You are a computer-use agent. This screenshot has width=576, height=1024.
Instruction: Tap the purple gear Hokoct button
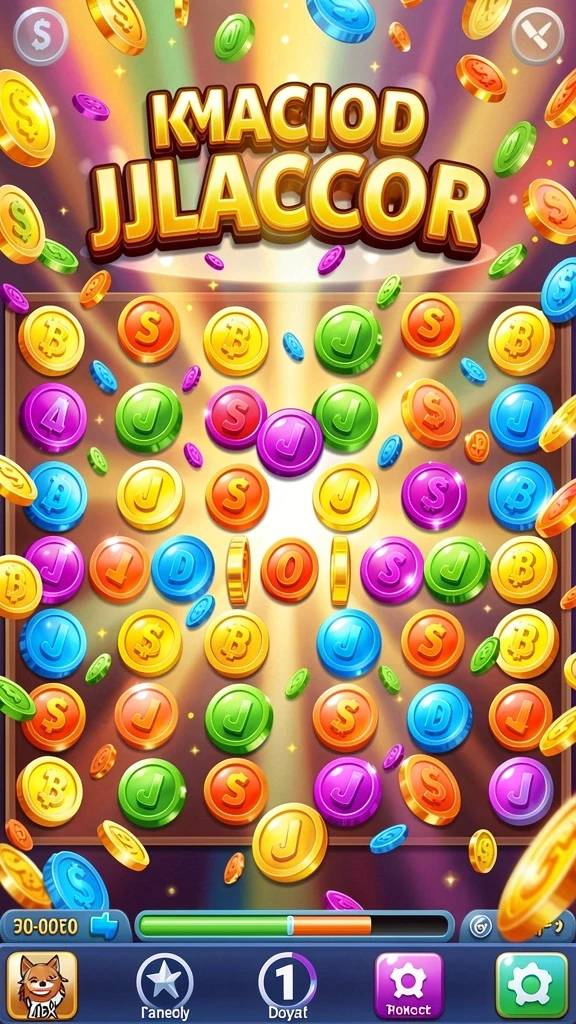(x=409, y=985)
